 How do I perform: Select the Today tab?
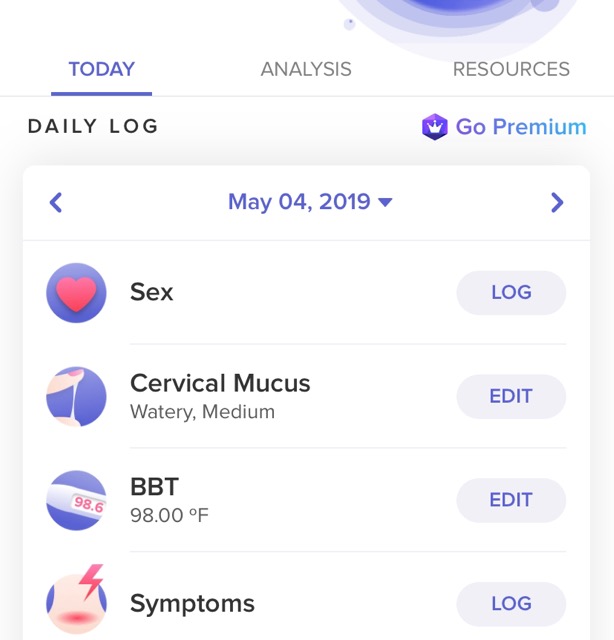click(x=101, y=70)
